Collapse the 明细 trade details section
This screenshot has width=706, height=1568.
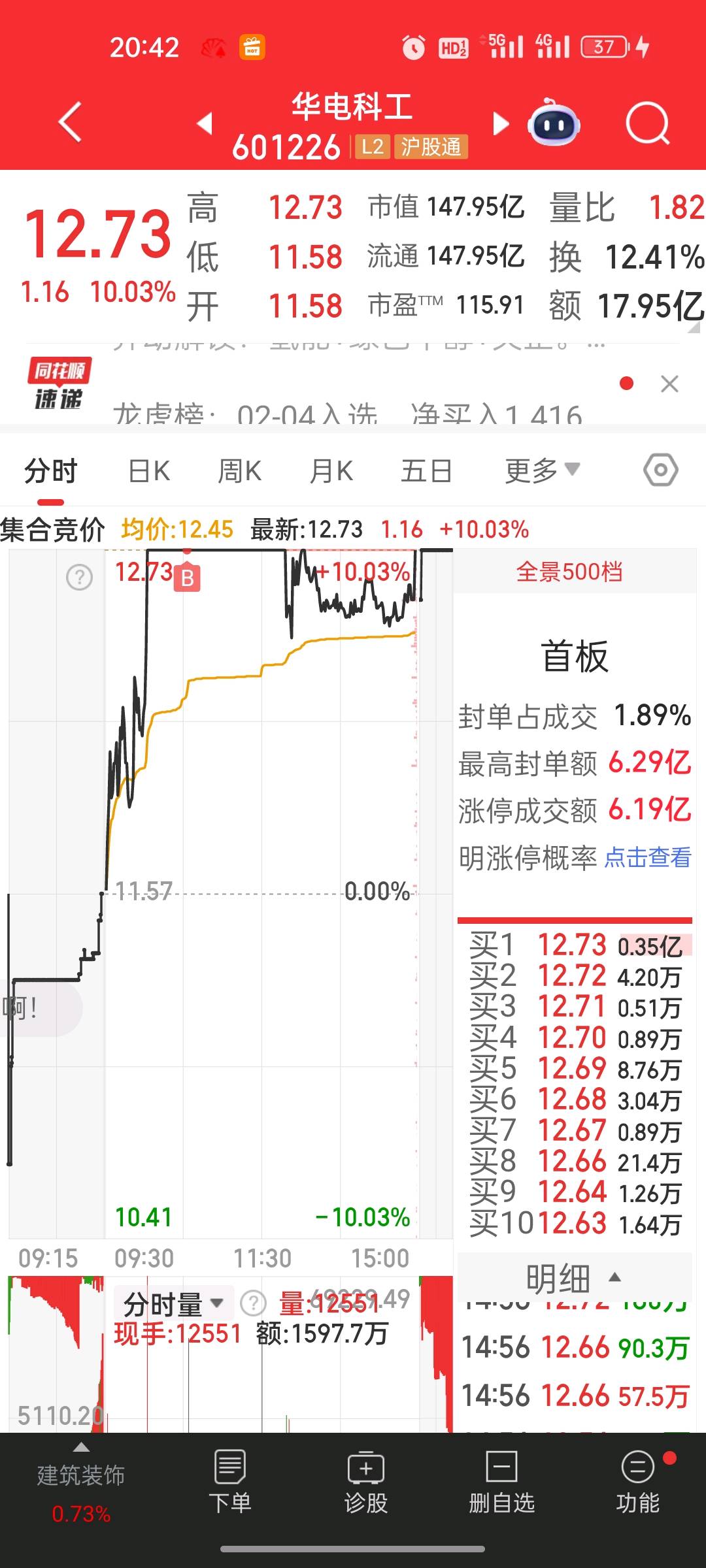pos(573,1278)
